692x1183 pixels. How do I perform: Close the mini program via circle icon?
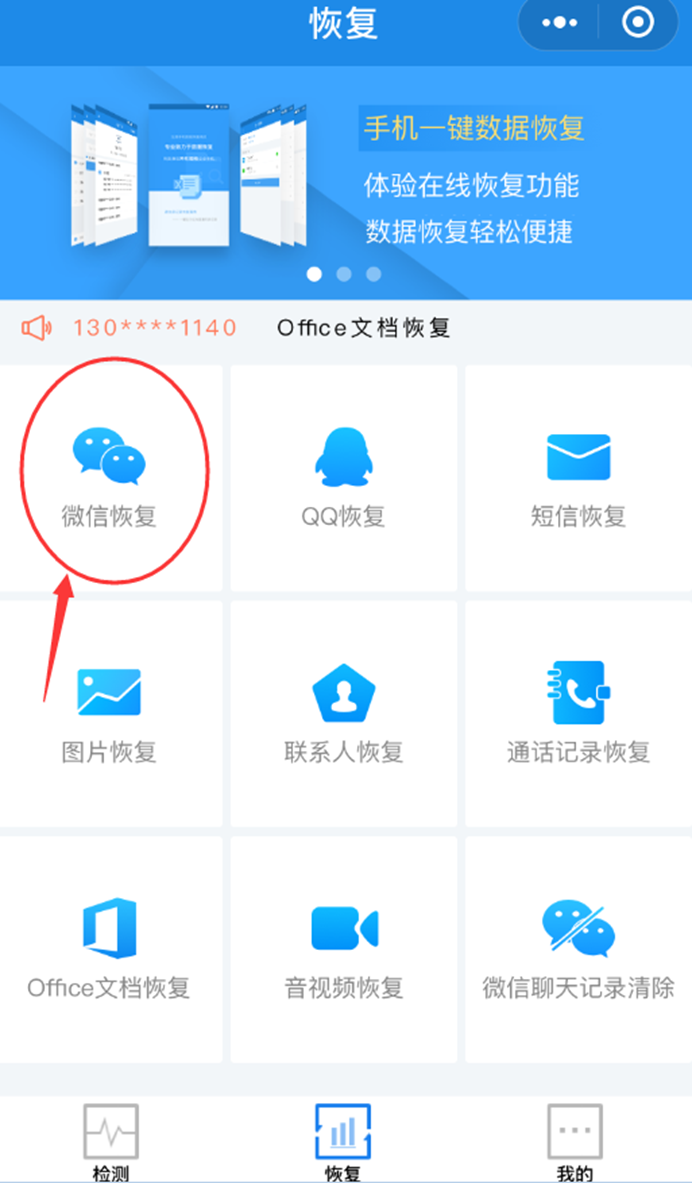[637, 22]
